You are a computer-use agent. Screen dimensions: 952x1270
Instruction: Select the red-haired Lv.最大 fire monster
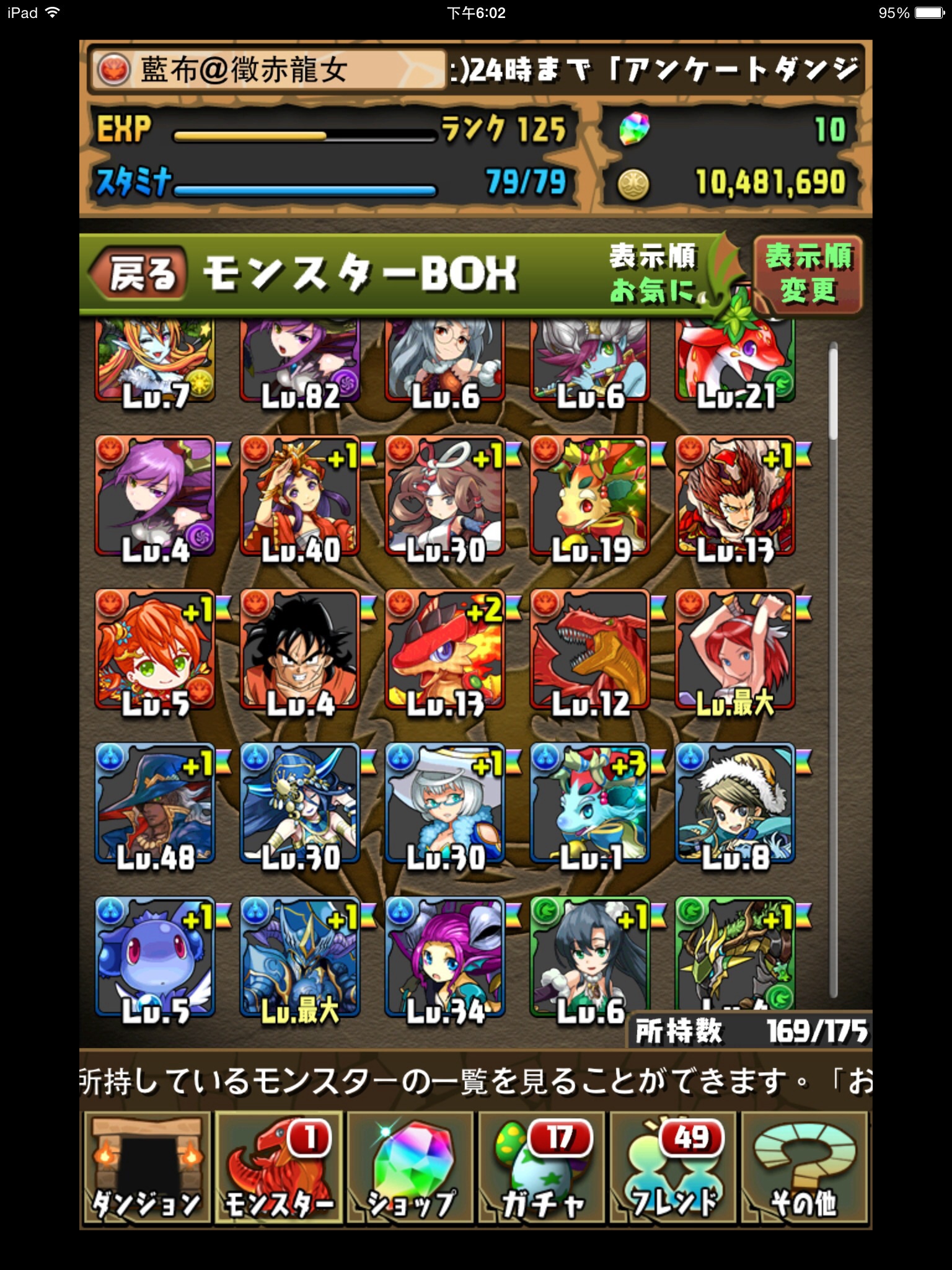coord(735,650)
